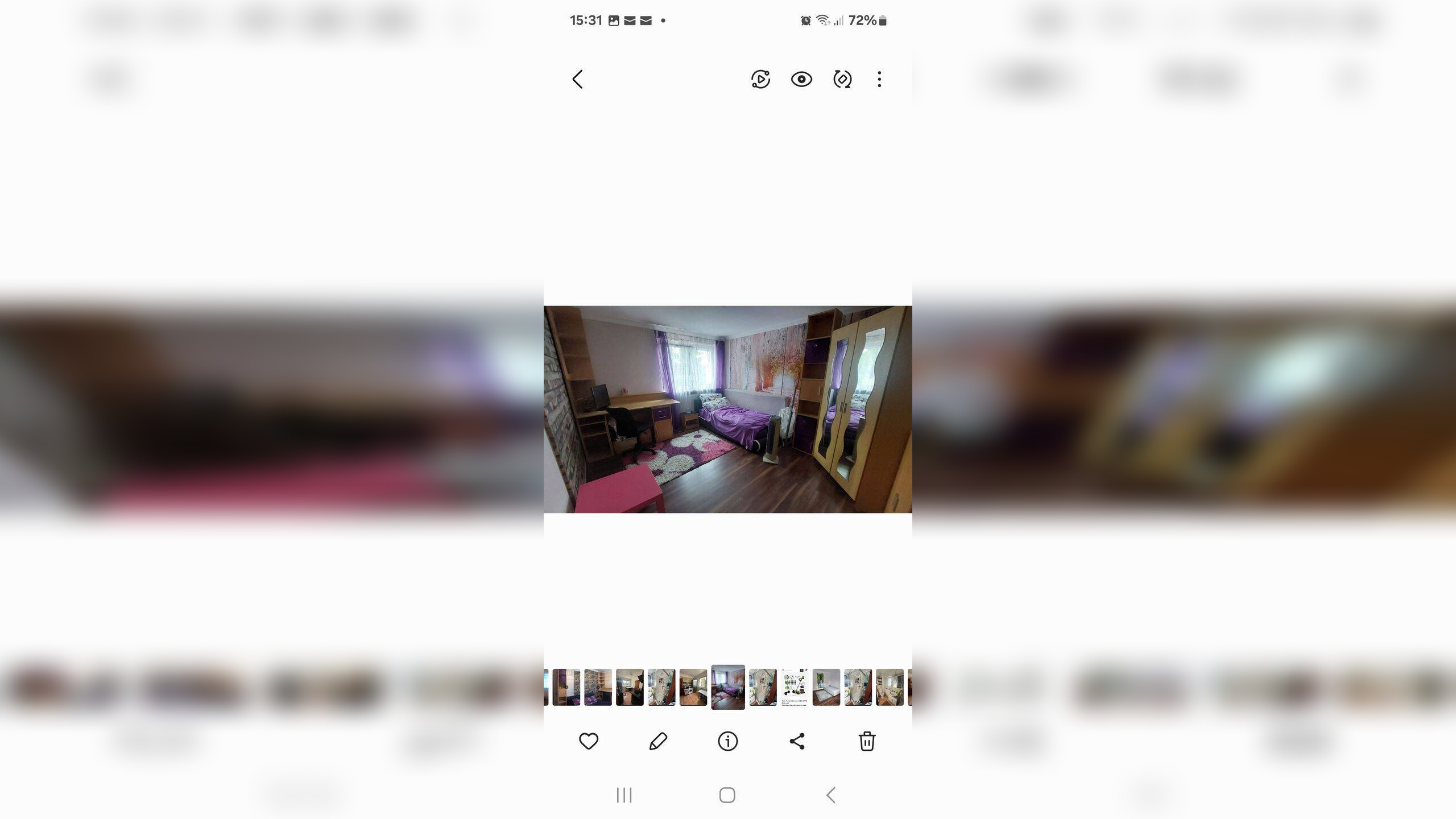Open the garden tool product screenshot thumbnail
Viewport: 1456px width, 819px height.
pyautogui.click(x=795, y=687)
